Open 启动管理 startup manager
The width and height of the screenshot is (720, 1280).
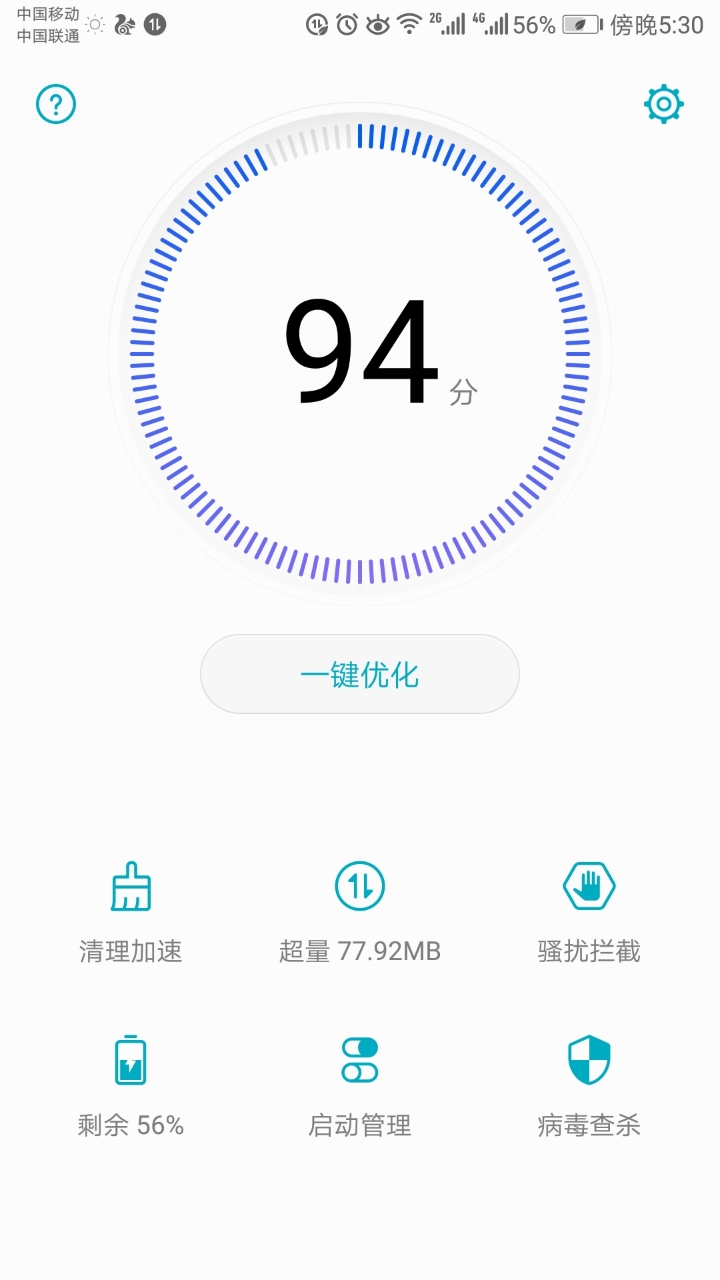(360, 1085)
